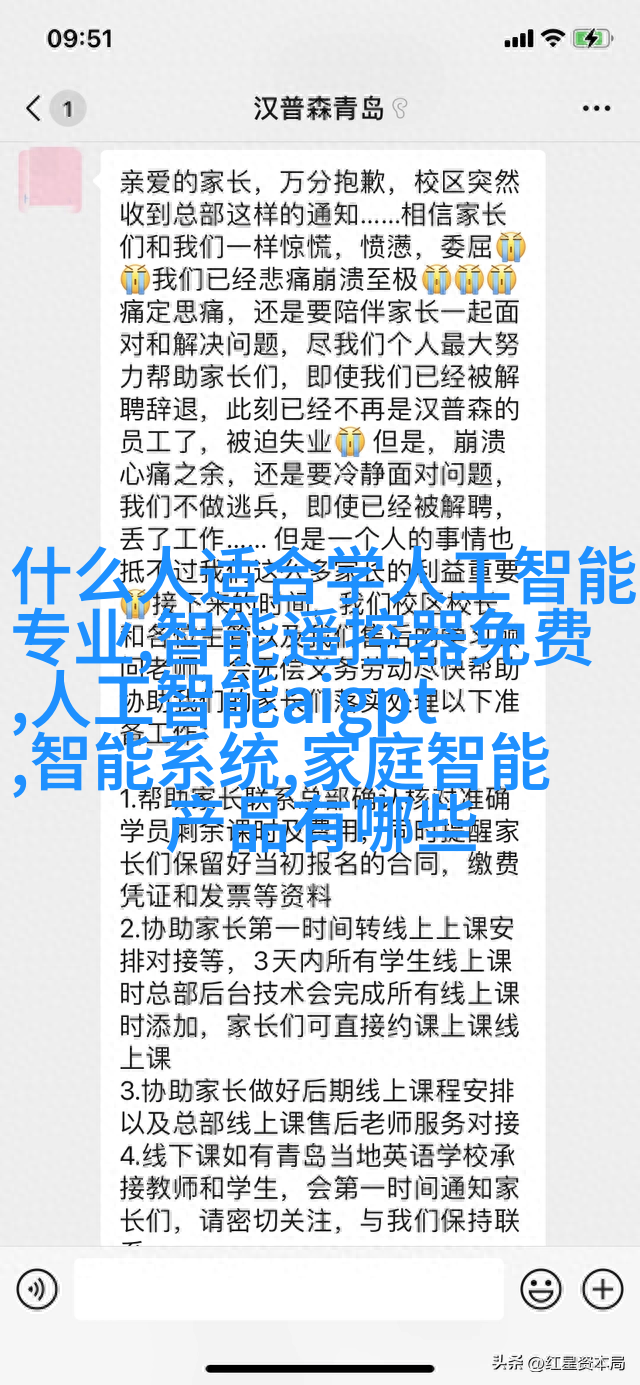Switch to voice message input
The height and width of the screenshot is (1385, 640).
37,1288
